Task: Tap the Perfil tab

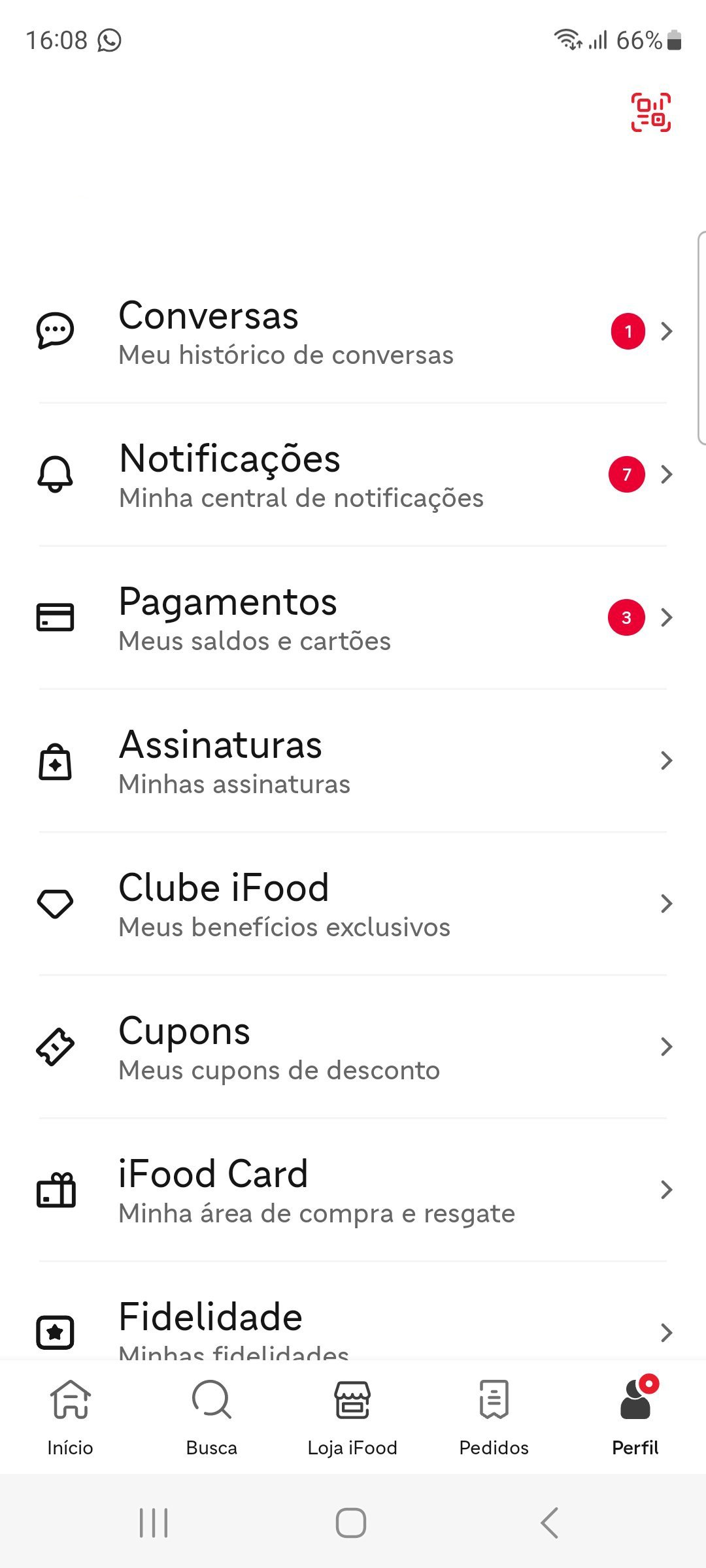Action: click(635, 1418)
